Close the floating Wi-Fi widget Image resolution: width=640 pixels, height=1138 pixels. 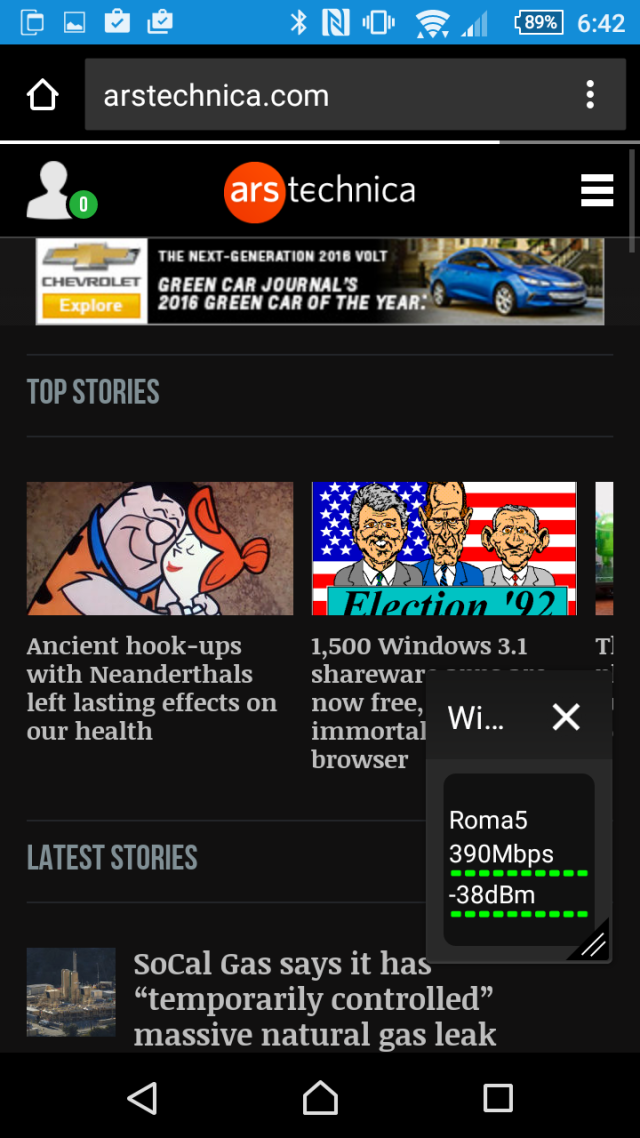tap(566, 716)
